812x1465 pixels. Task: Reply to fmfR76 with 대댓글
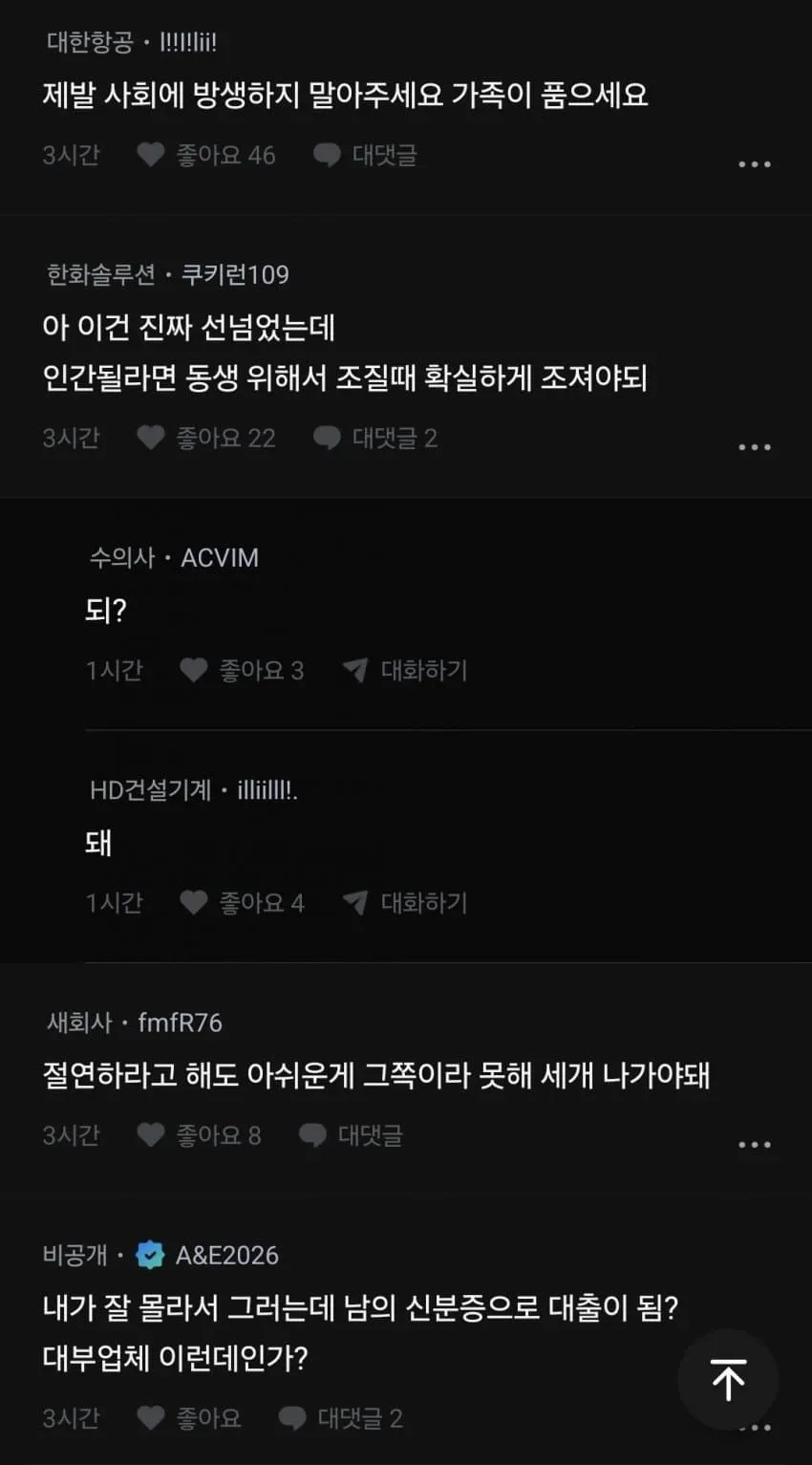click(x=351, y=1135)
